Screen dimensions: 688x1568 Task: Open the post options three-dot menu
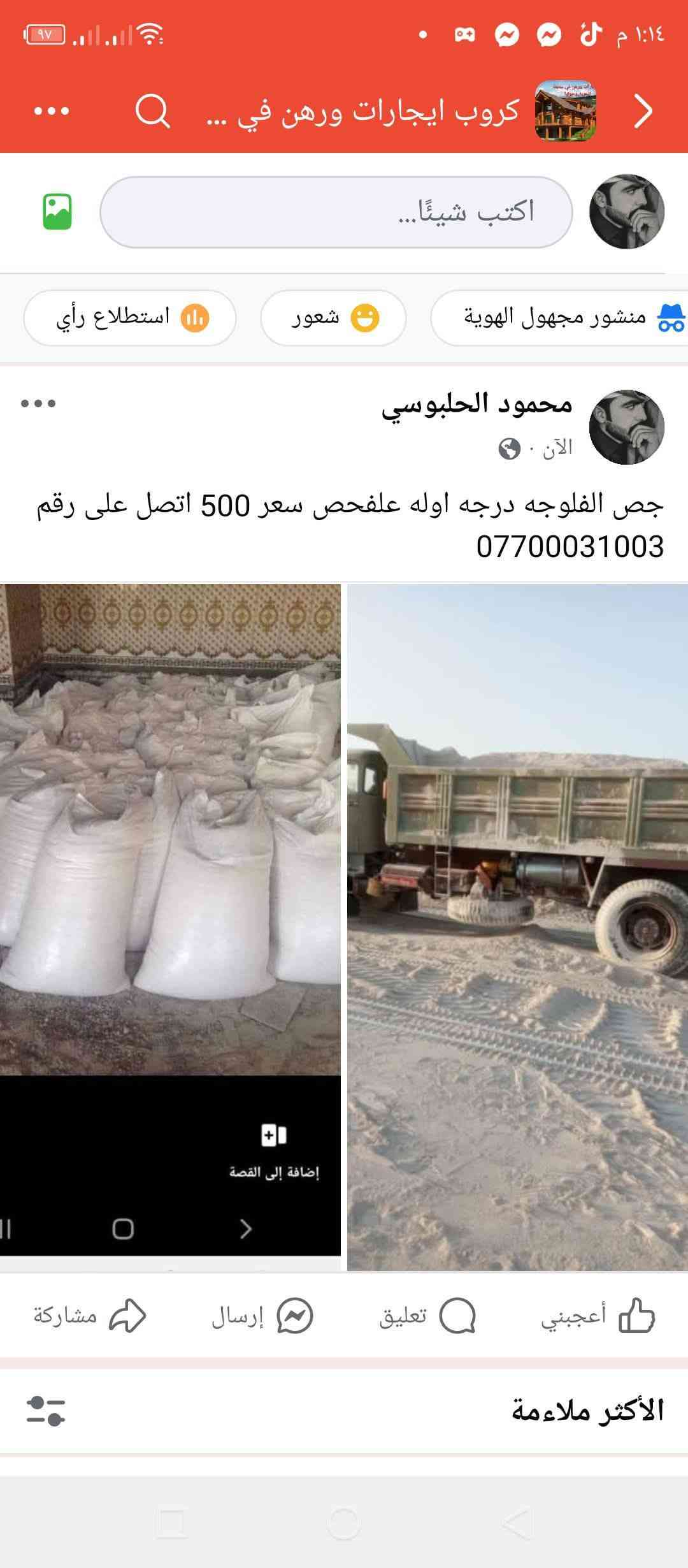38,403
